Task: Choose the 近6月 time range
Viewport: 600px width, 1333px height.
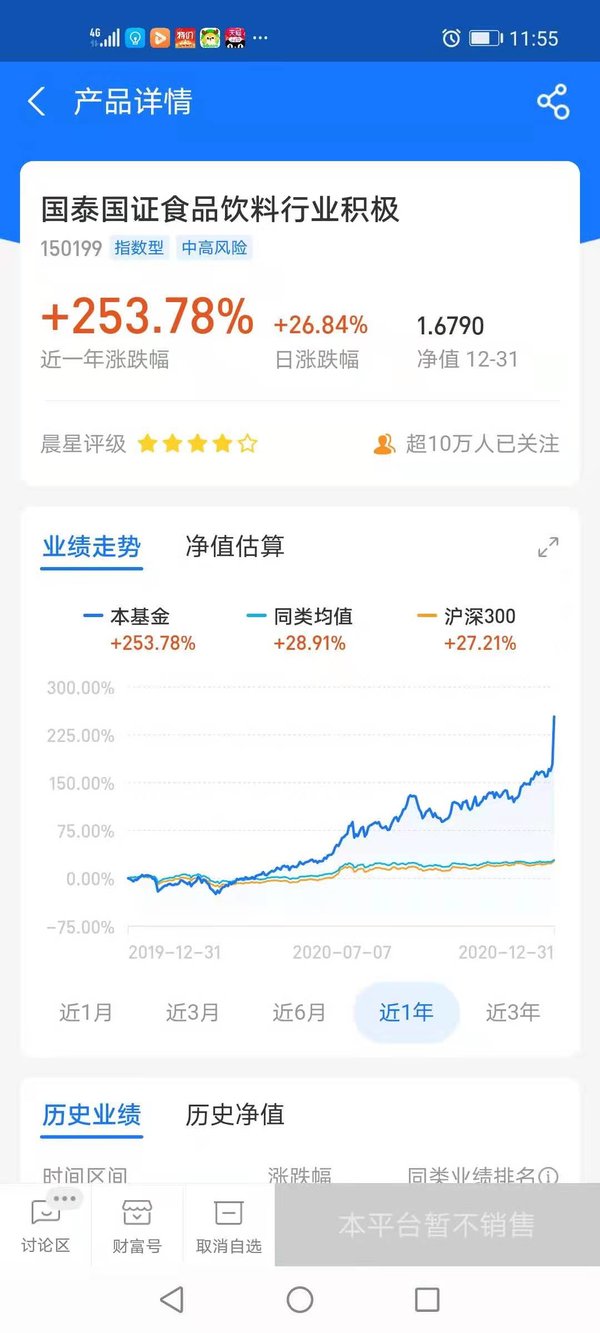Action: 299,1012
